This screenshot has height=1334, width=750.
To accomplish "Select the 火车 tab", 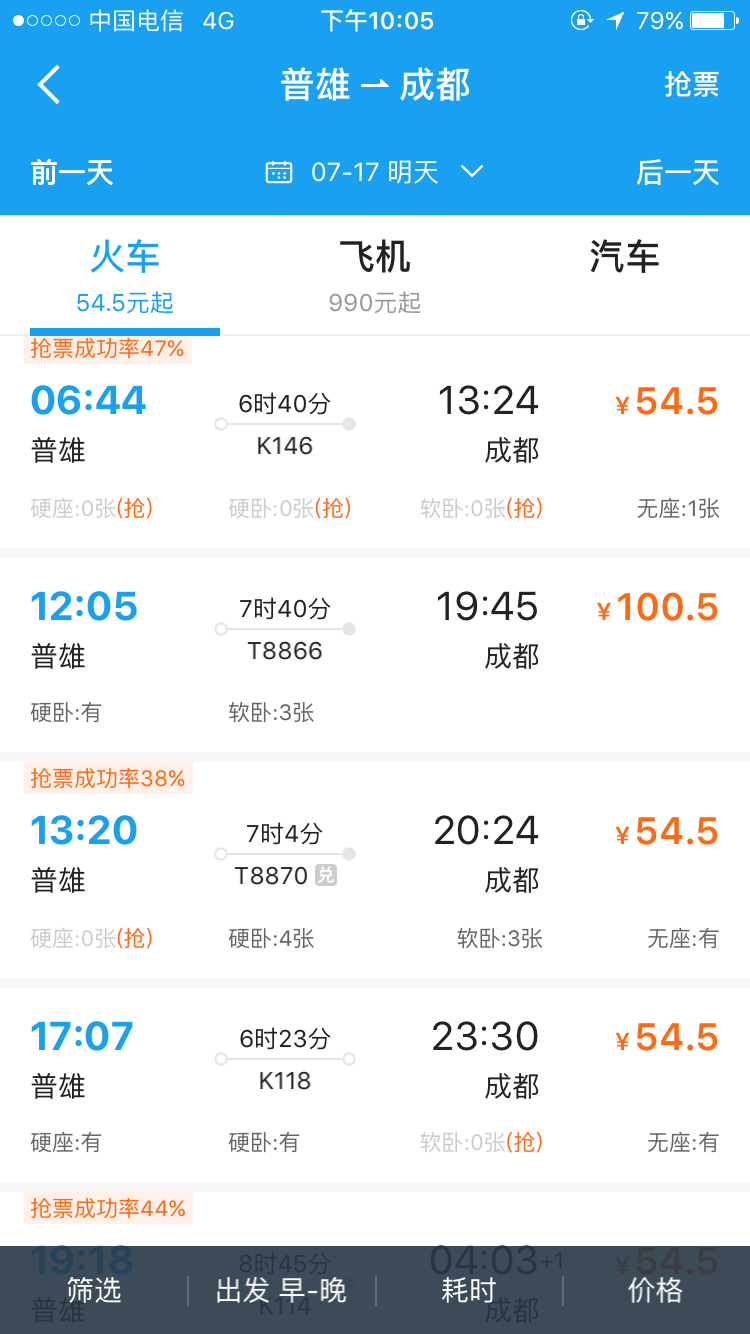I will pos(125,275).
